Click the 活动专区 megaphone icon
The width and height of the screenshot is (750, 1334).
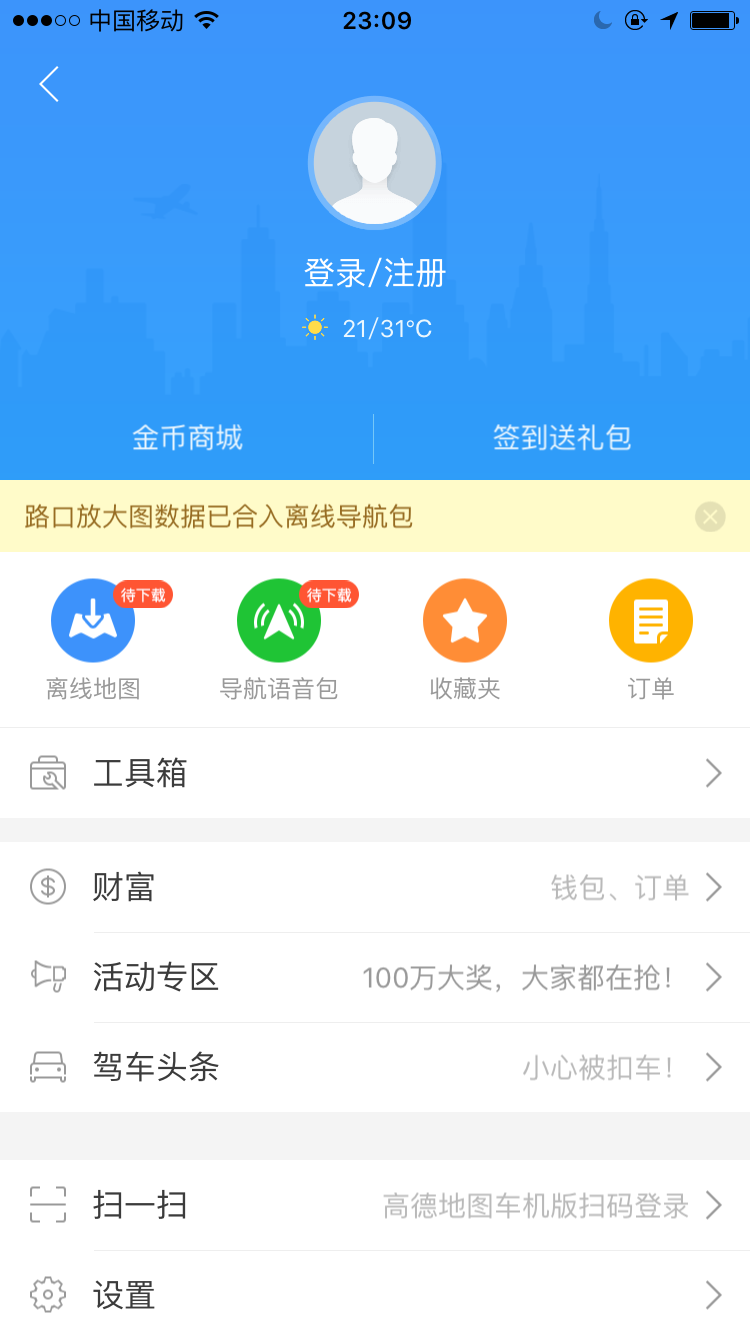[x=47, y=977]
